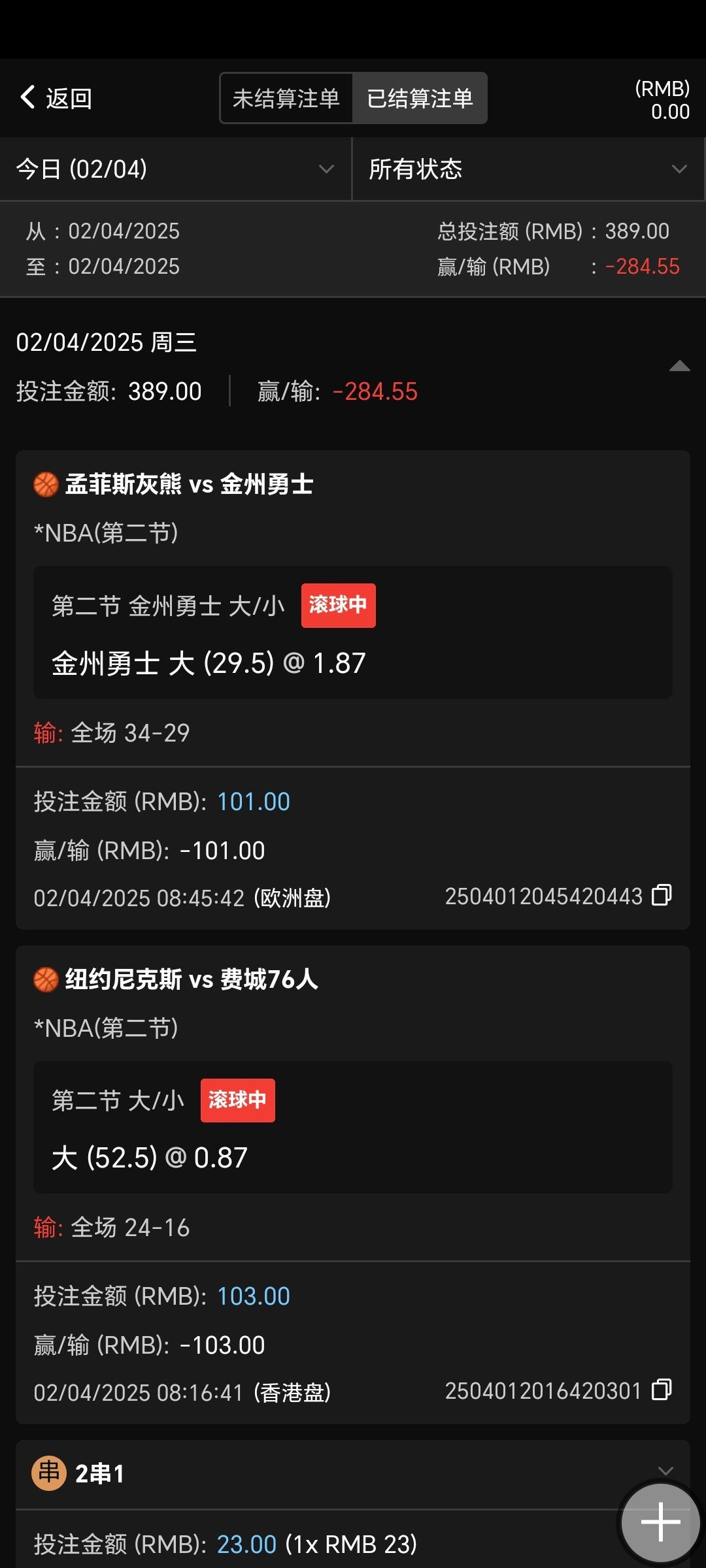Viewport: 706px width, 1568px height.
Task: Copy bet ID 2504012045420443
Action: 662,895
